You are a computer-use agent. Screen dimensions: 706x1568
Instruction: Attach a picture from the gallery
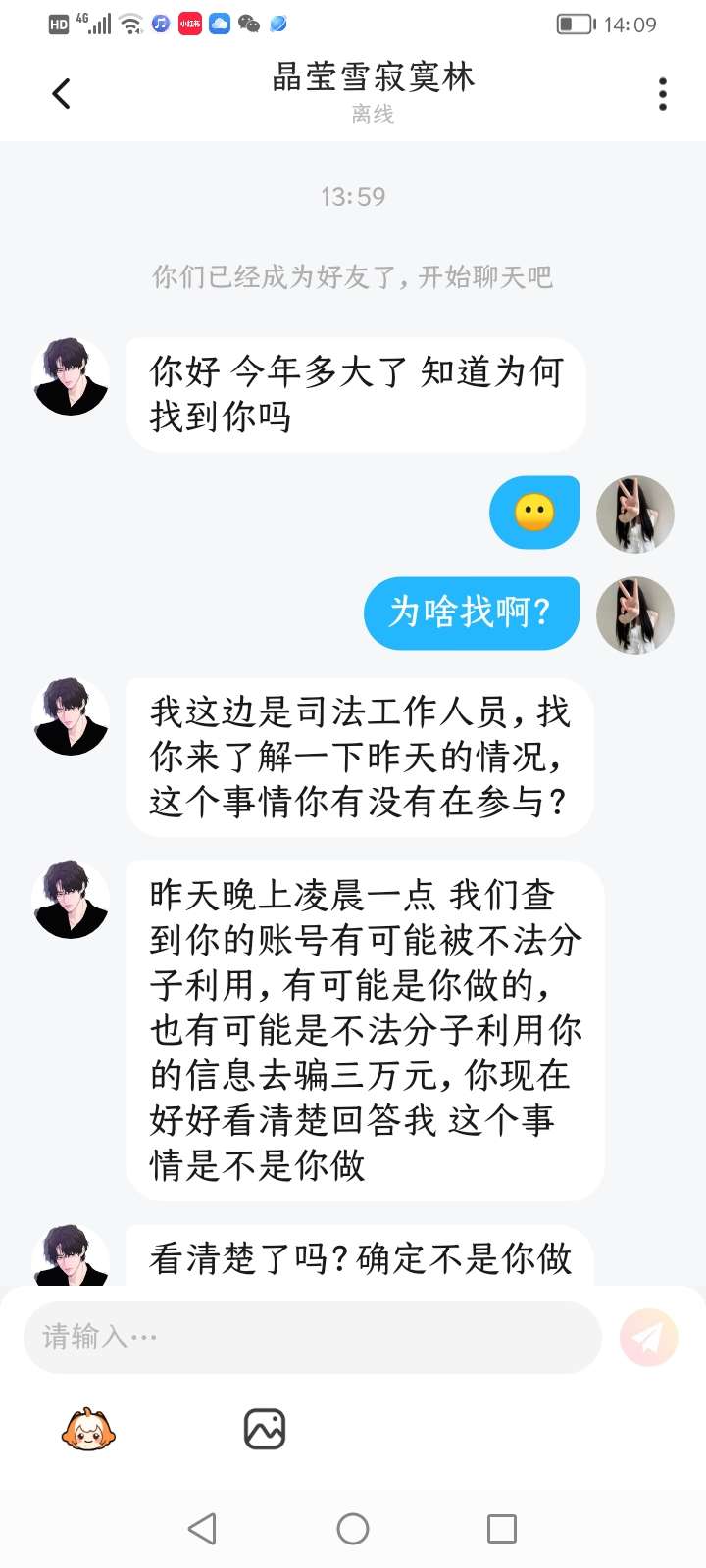click(x=265, y=1430)
